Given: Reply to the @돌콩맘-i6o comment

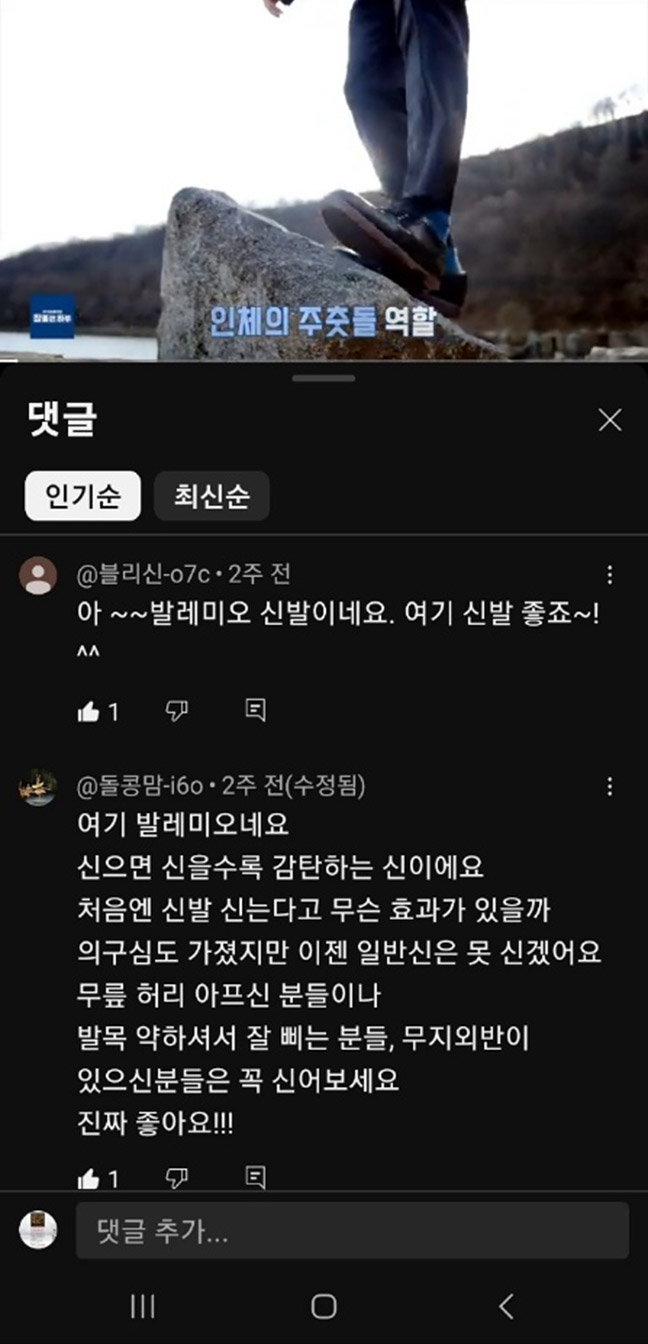Looking at the screenshot, I should pyautogui.click(x=255, y=1178).
